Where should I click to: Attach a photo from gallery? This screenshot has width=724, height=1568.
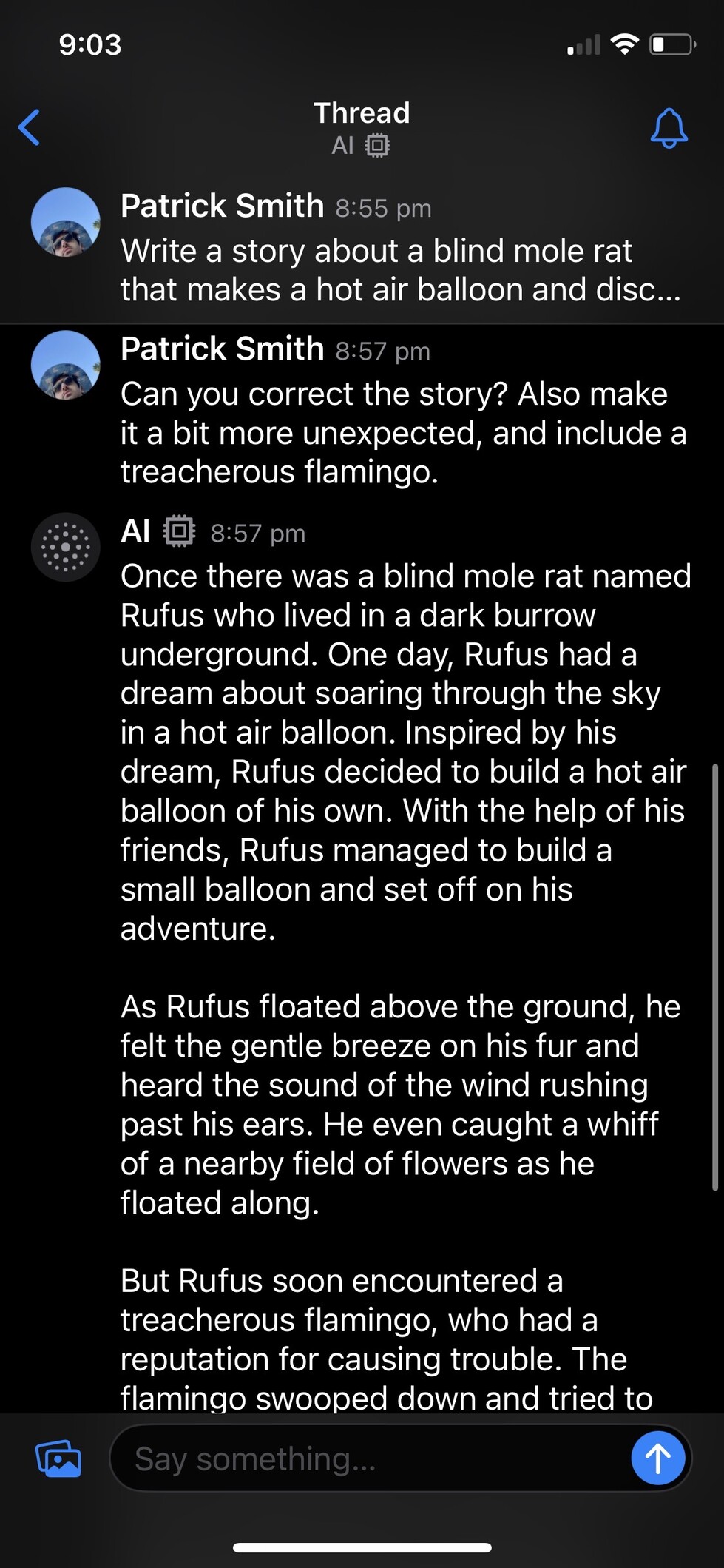[58, 1458]
